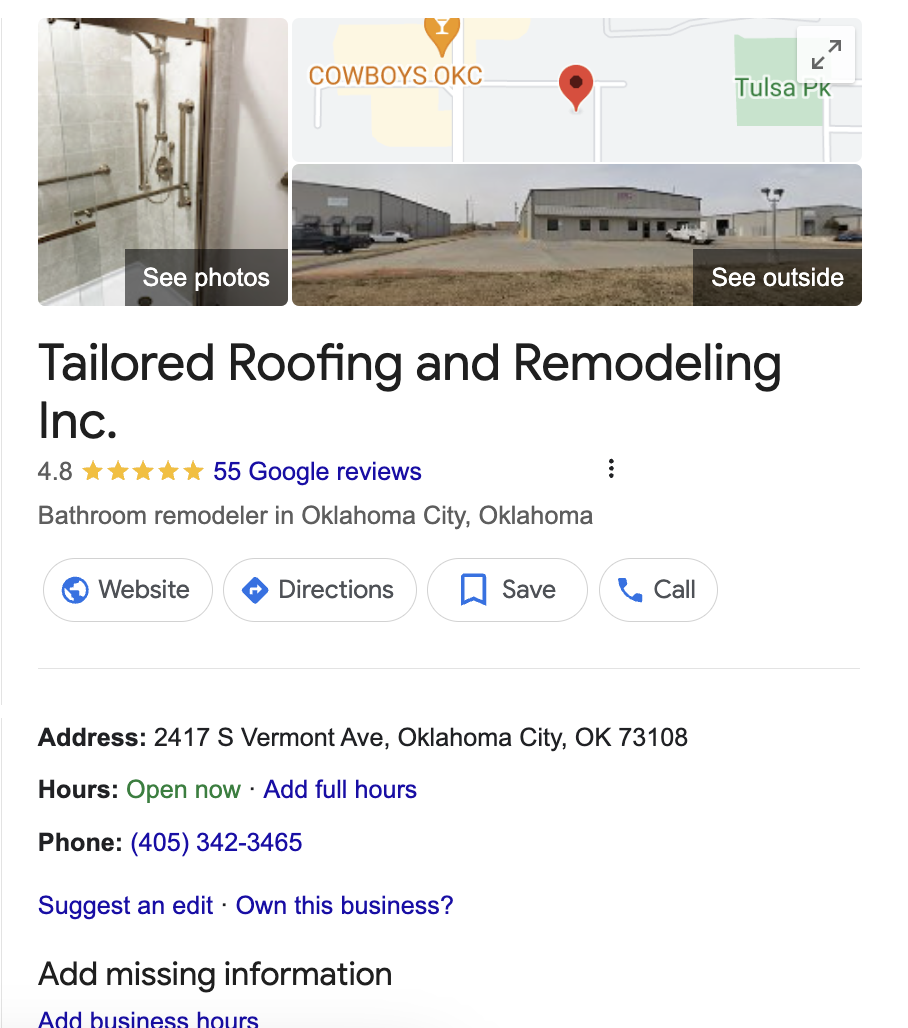The height and width of the screenshot is (1028, 908).
Task: Call Tailored Roofing and Remodeling
Action: tap(658, 590)
